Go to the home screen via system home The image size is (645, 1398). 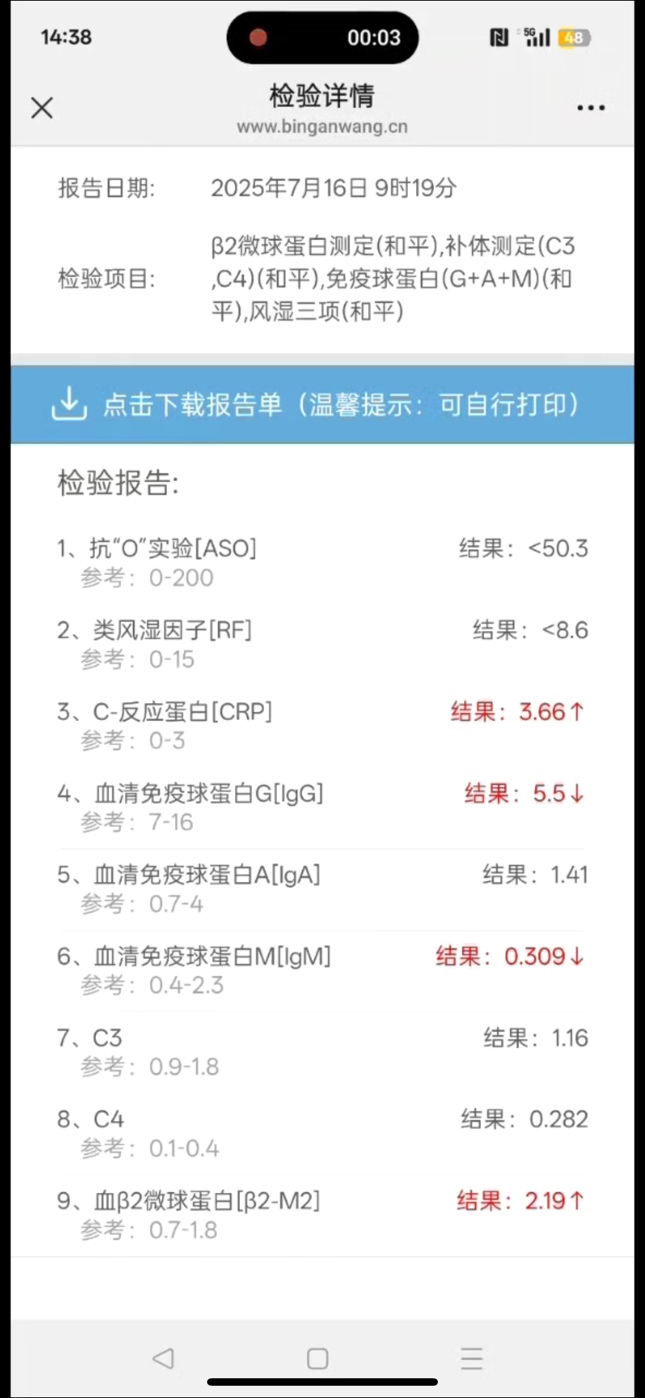(x=318, y=1358)
